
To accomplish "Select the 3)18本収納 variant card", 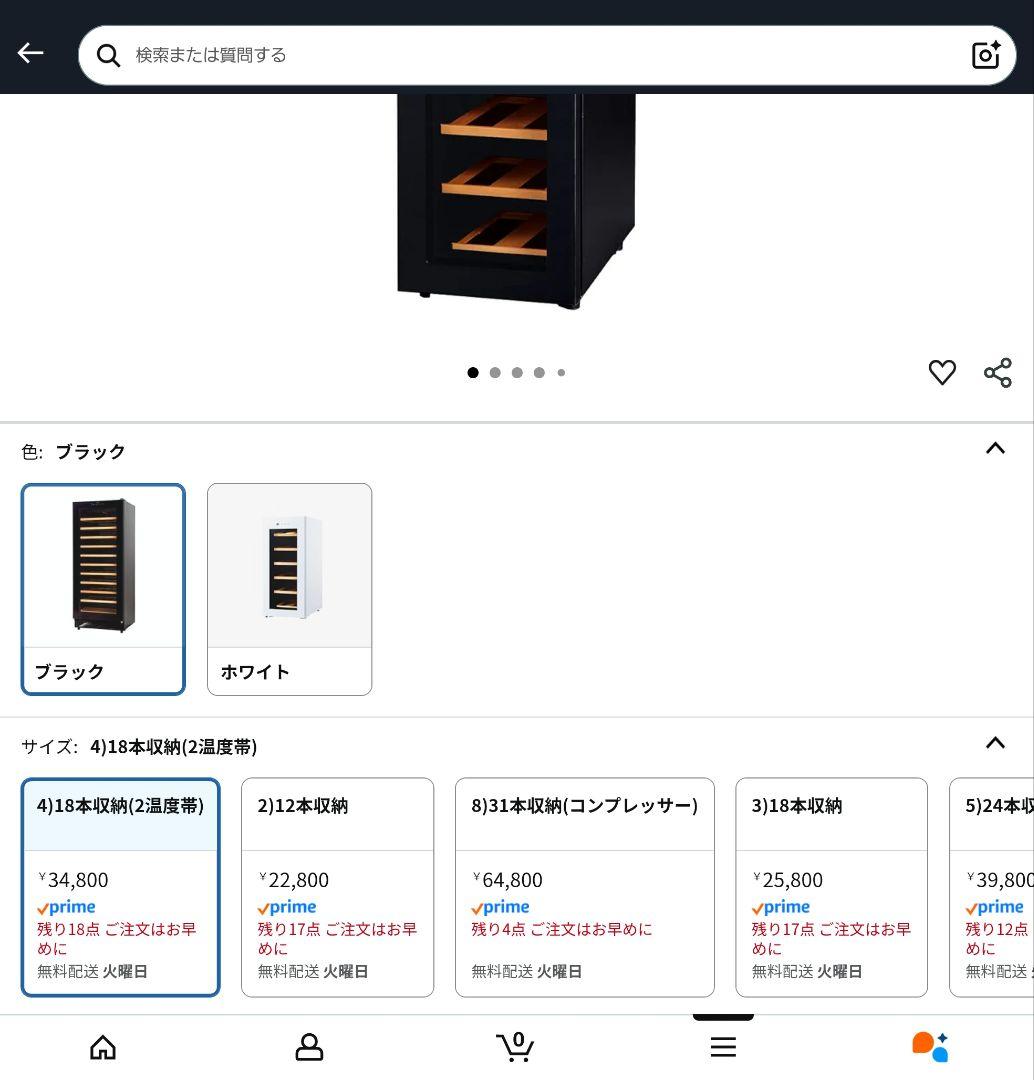I will (x=831, y=886).
